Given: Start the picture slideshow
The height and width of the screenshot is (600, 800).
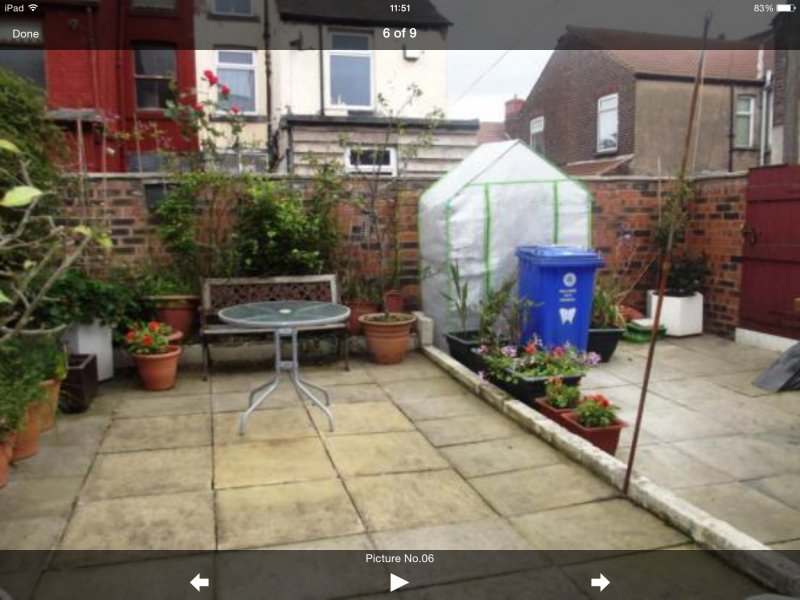Looking at the screenshot, I should [x=399, y=582].
